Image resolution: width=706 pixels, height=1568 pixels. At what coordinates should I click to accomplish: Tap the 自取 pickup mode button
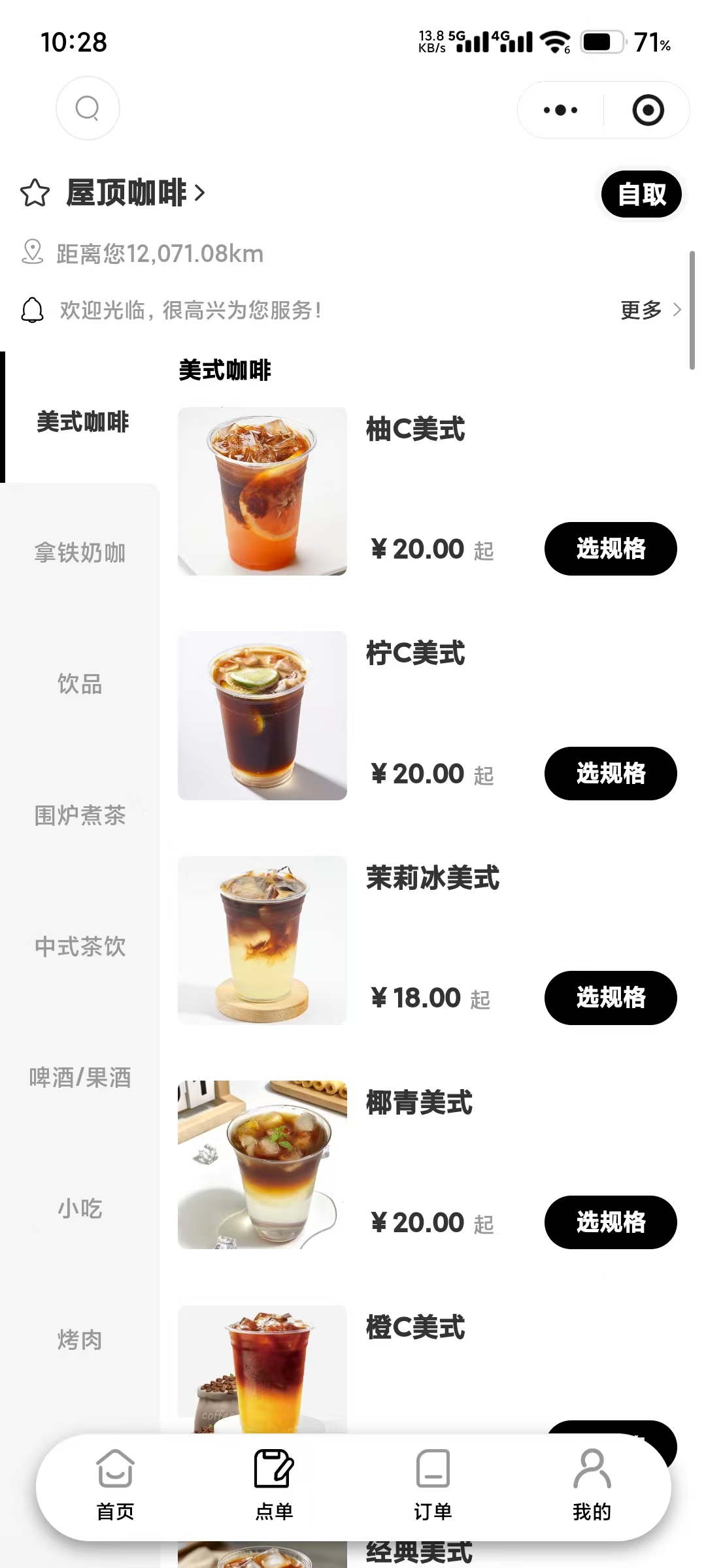pyautogui.click(x=641, y=194)
